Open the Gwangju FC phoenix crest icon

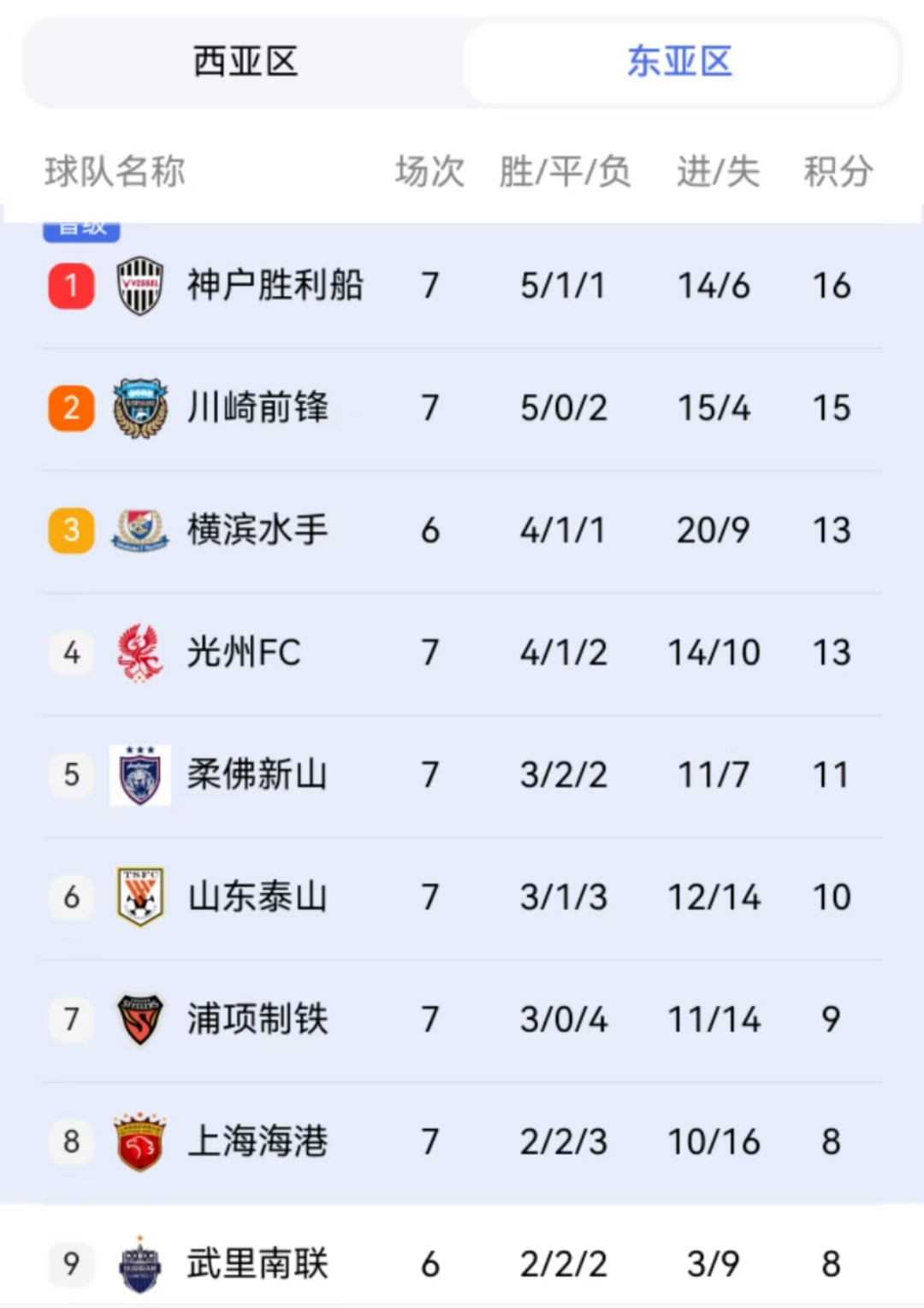tap(139, 652)
